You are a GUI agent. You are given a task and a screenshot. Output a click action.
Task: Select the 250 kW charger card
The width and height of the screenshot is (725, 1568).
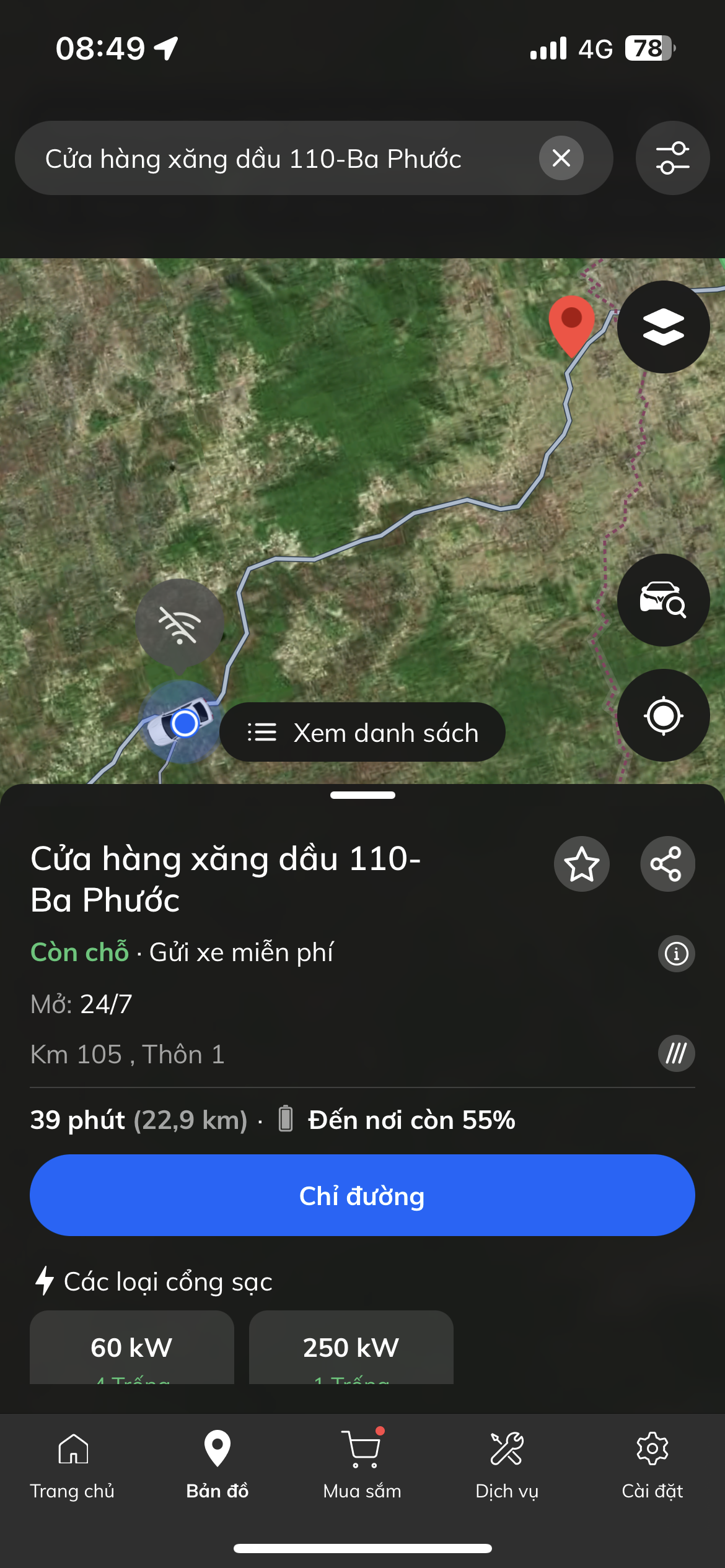click(x=351, y=1349)
